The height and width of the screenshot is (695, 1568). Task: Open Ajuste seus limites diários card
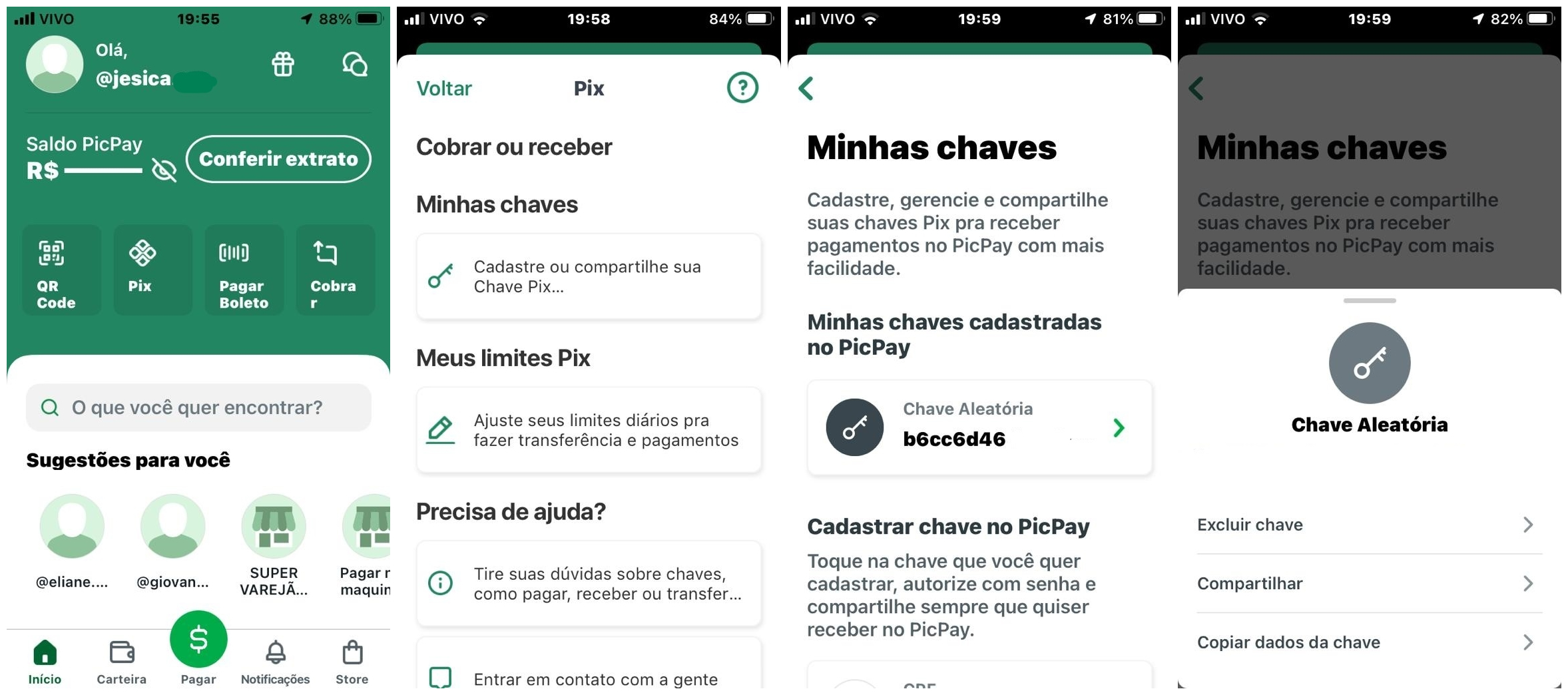click(589, 431)
